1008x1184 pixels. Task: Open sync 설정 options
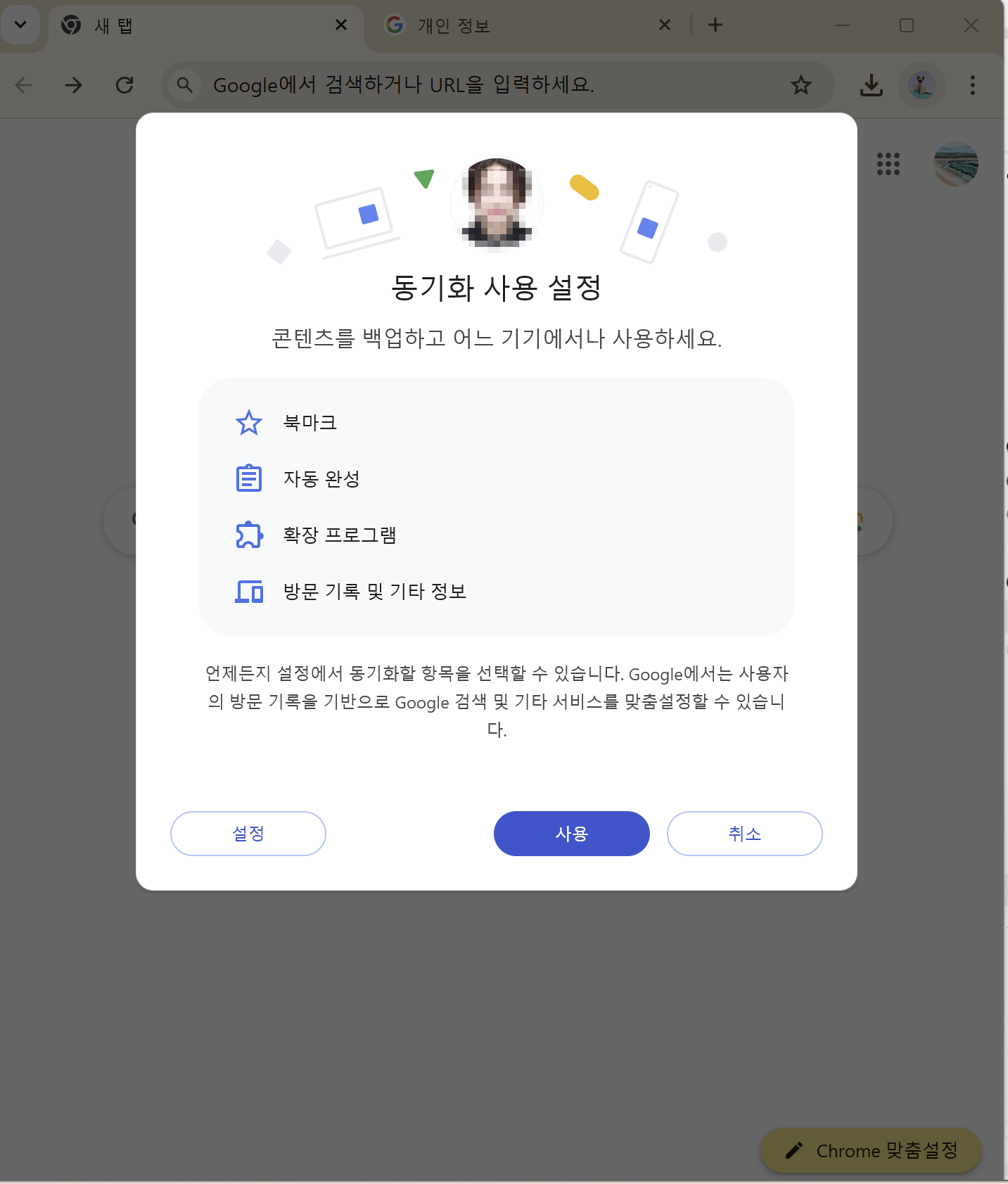pos(248,834)
